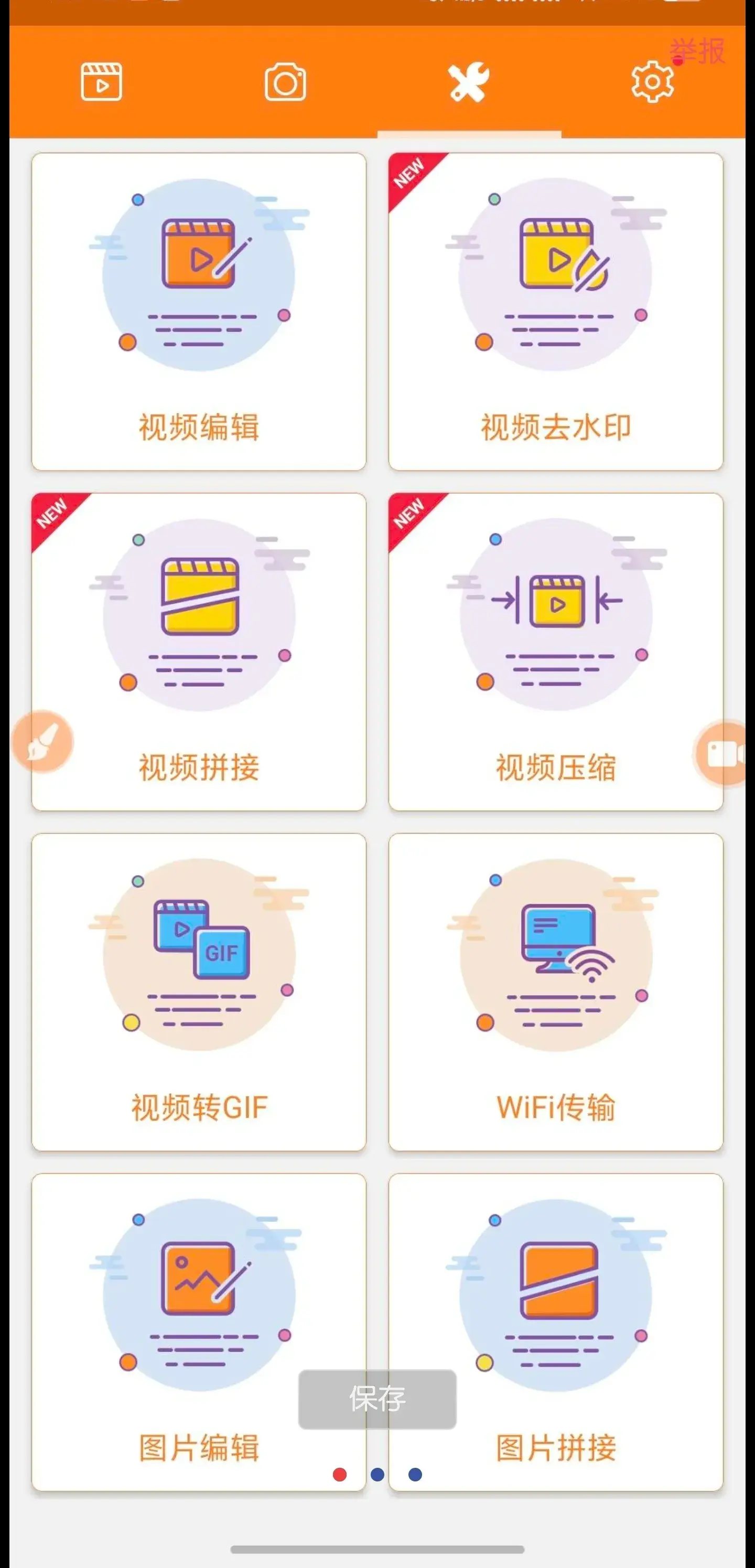
Task: Choose the 视频压缩 video compression card
Action: tap(555, 652)
